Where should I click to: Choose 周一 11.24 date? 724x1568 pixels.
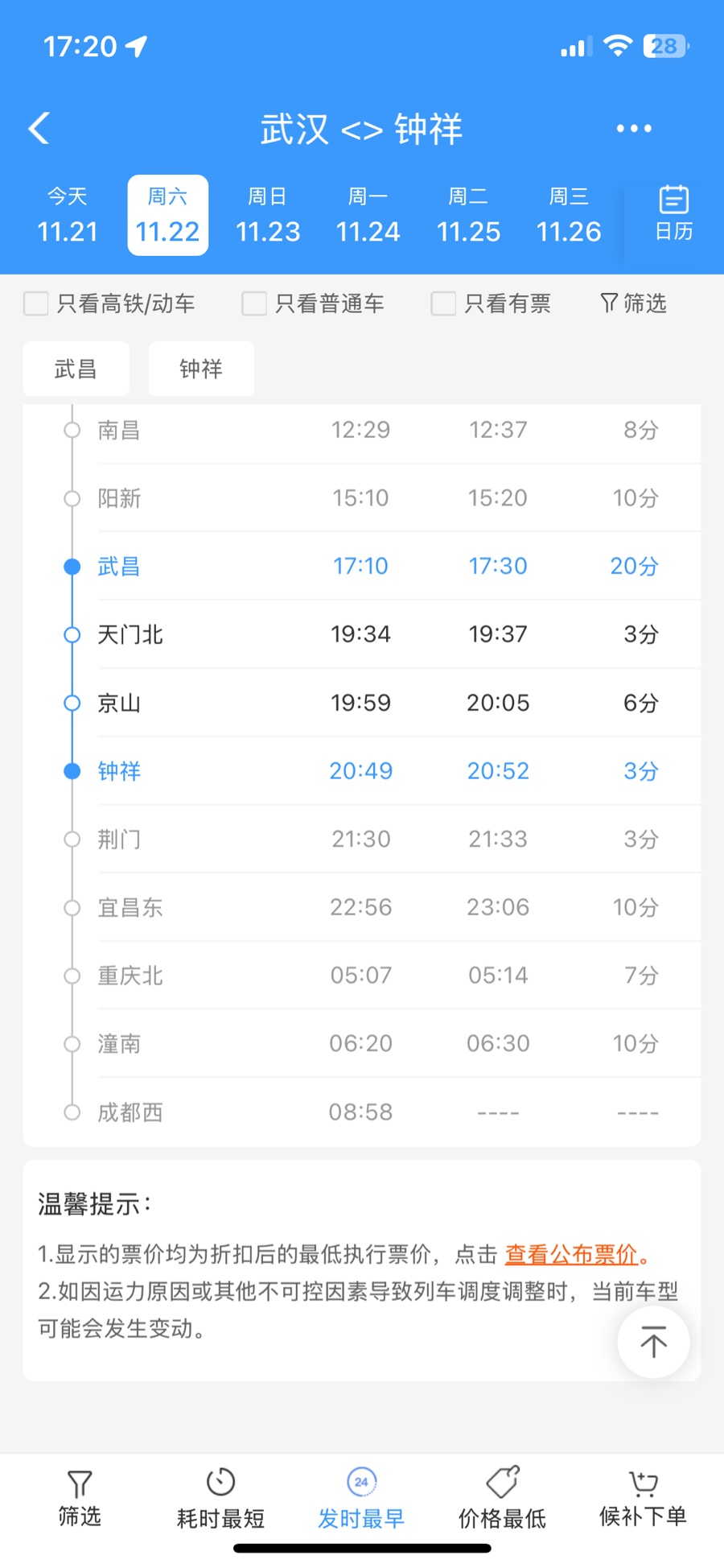point(368,216)
